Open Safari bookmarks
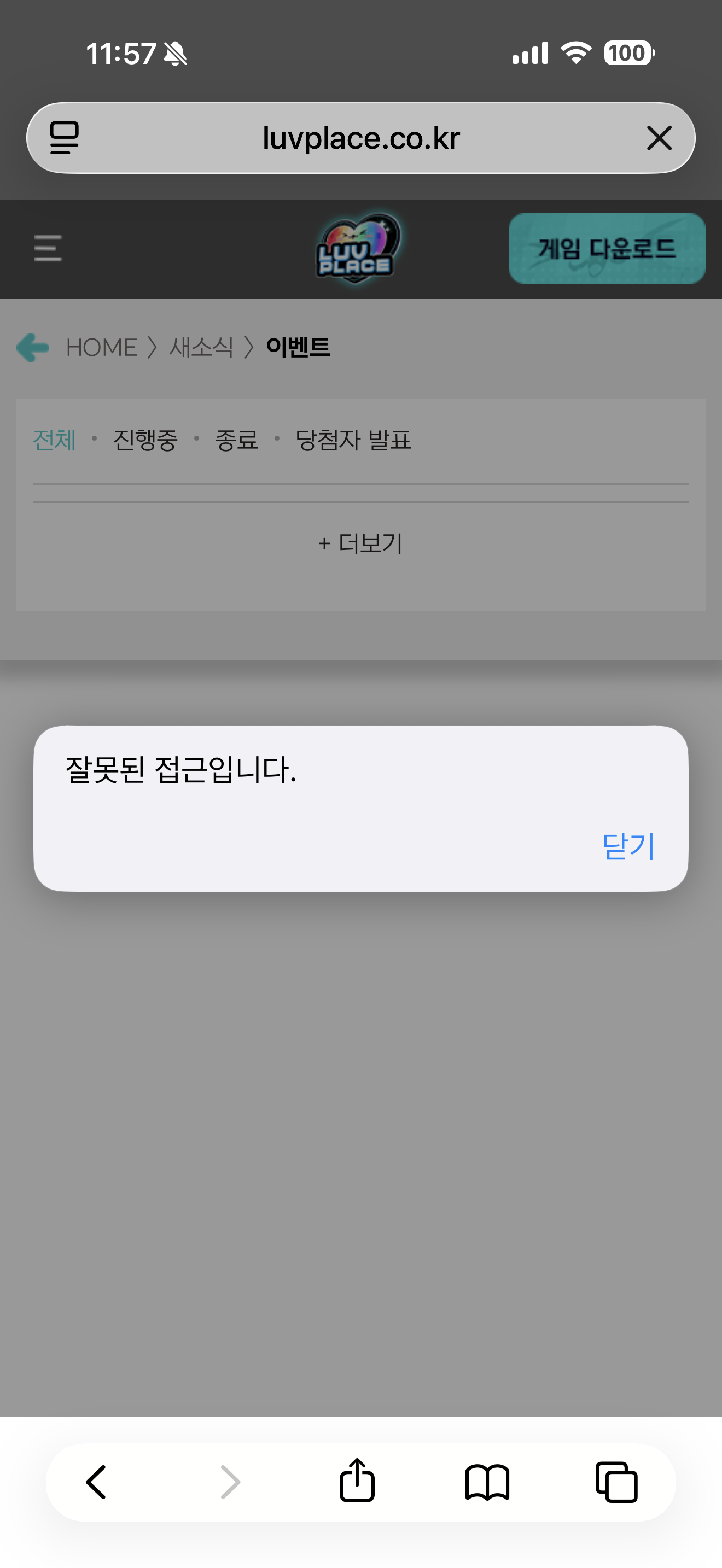722x1568 pixels. pyautogui.click(x=487, y=1482)
